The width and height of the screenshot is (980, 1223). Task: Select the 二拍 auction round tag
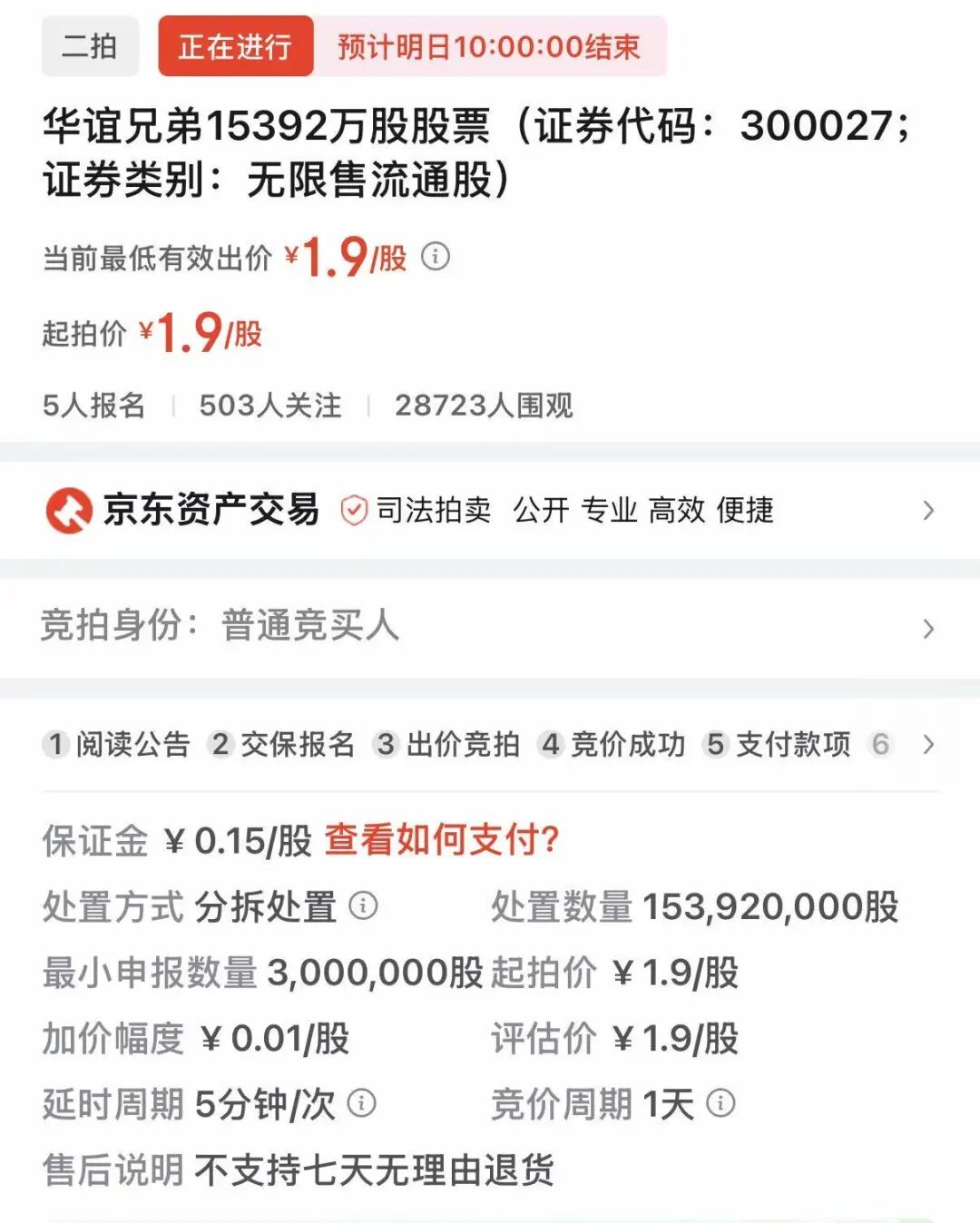coord(89,45)
